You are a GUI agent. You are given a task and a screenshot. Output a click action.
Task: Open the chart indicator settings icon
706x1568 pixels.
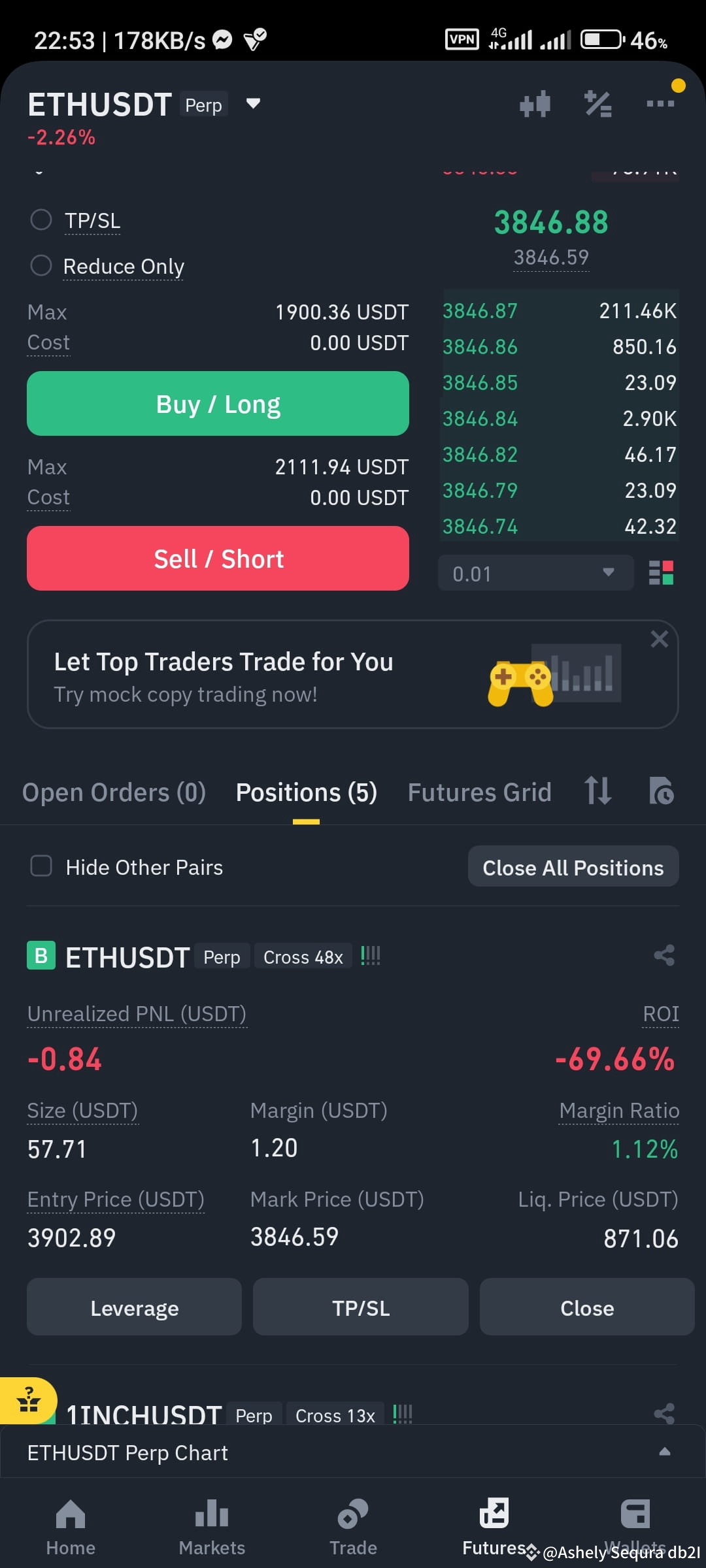click(535, 103)
